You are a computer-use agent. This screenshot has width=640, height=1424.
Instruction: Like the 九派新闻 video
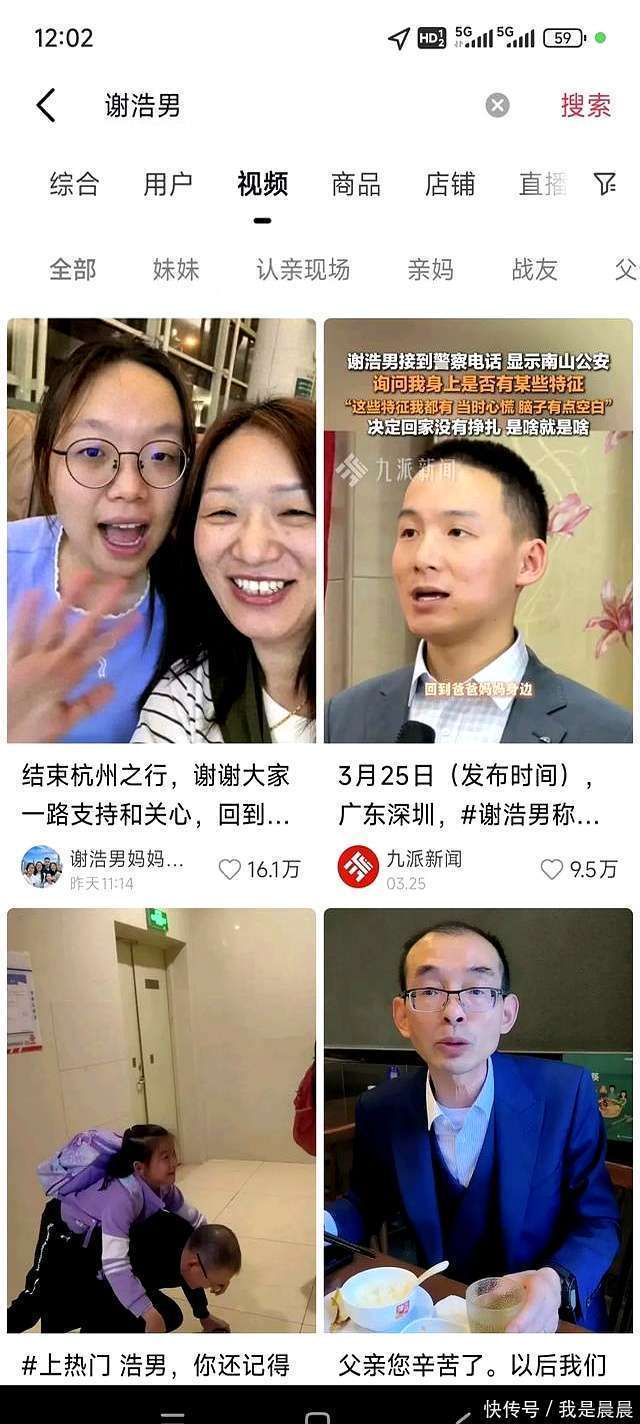tap(552, 869)
